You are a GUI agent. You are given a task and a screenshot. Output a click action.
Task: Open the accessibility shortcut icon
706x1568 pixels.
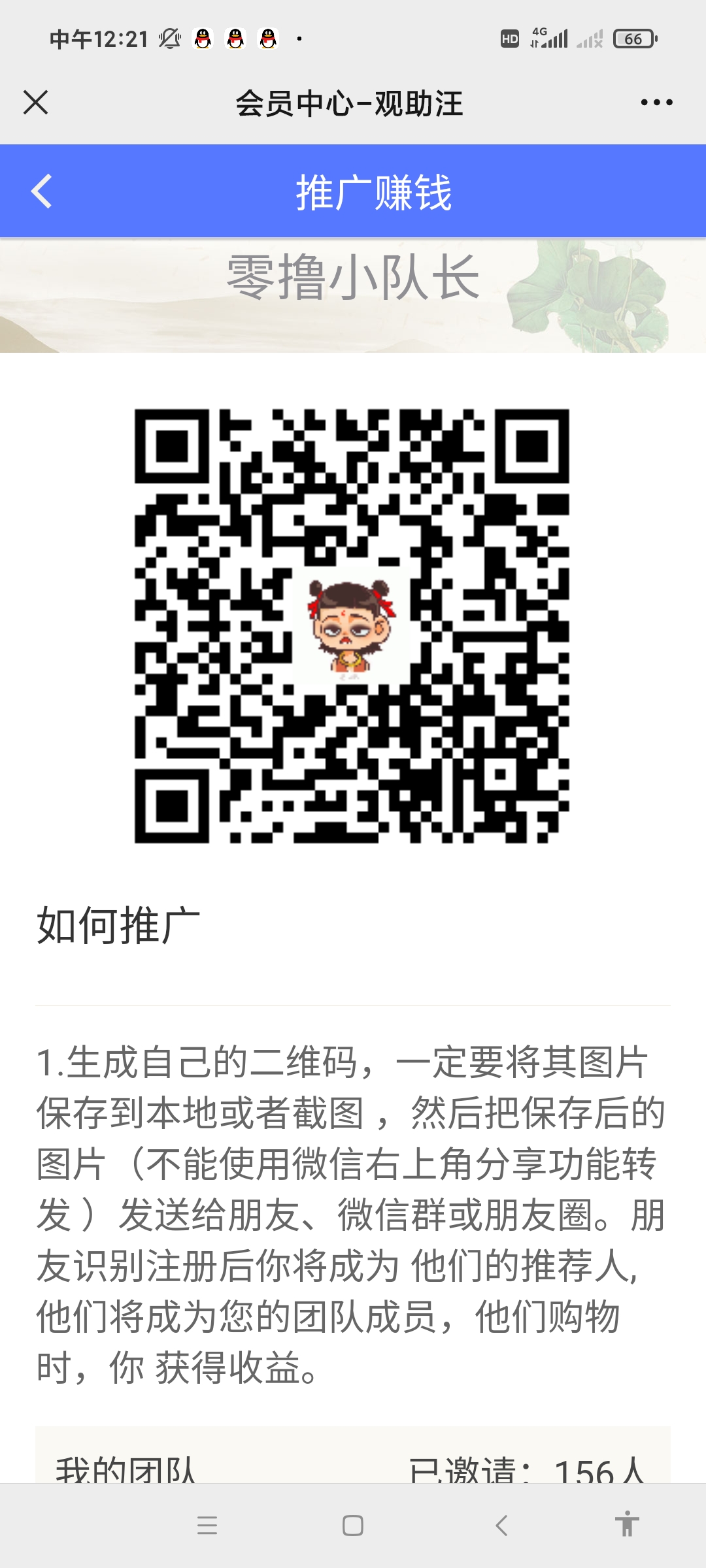(x=627, y=1525)
